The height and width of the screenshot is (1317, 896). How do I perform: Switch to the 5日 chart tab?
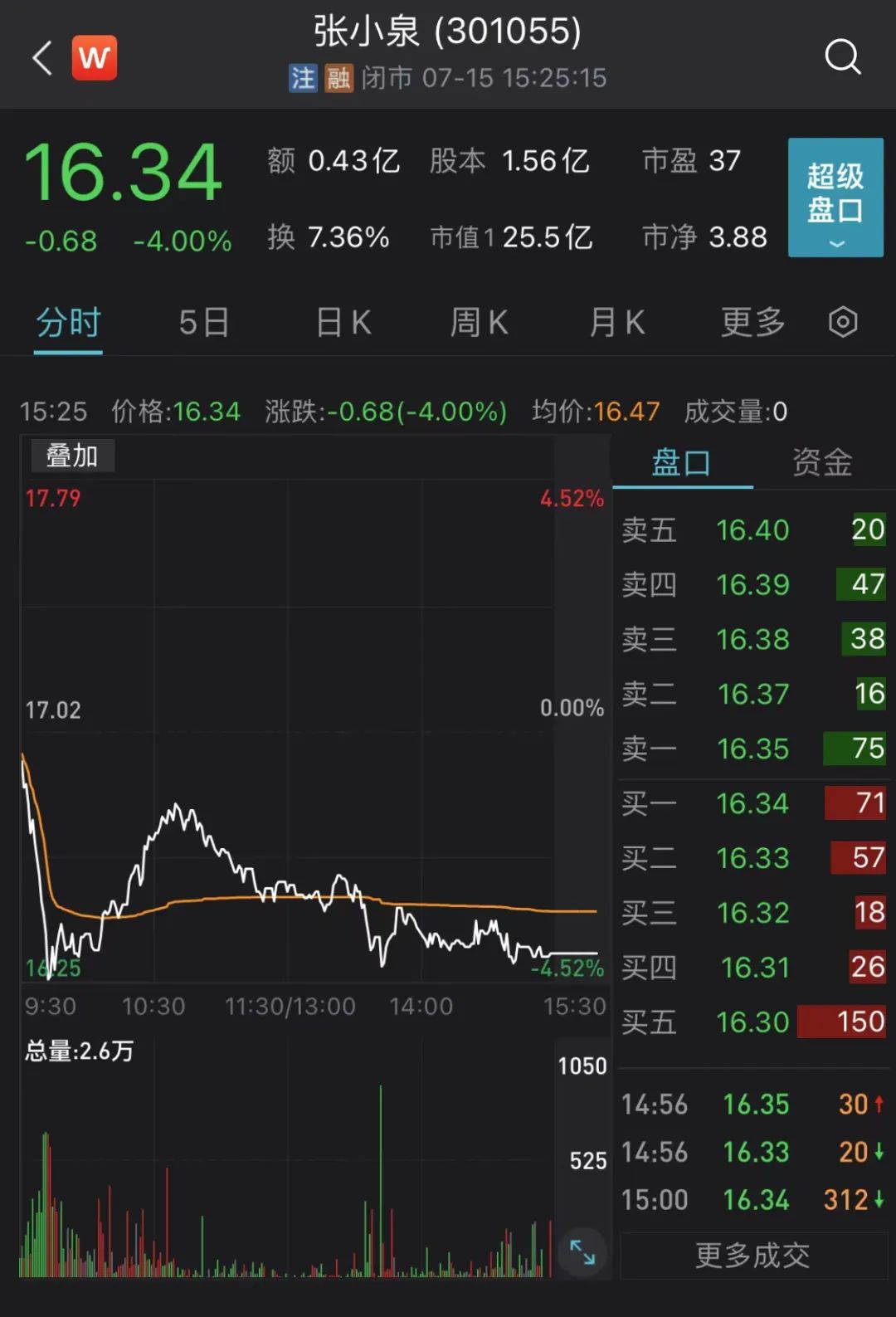(204, 323)
